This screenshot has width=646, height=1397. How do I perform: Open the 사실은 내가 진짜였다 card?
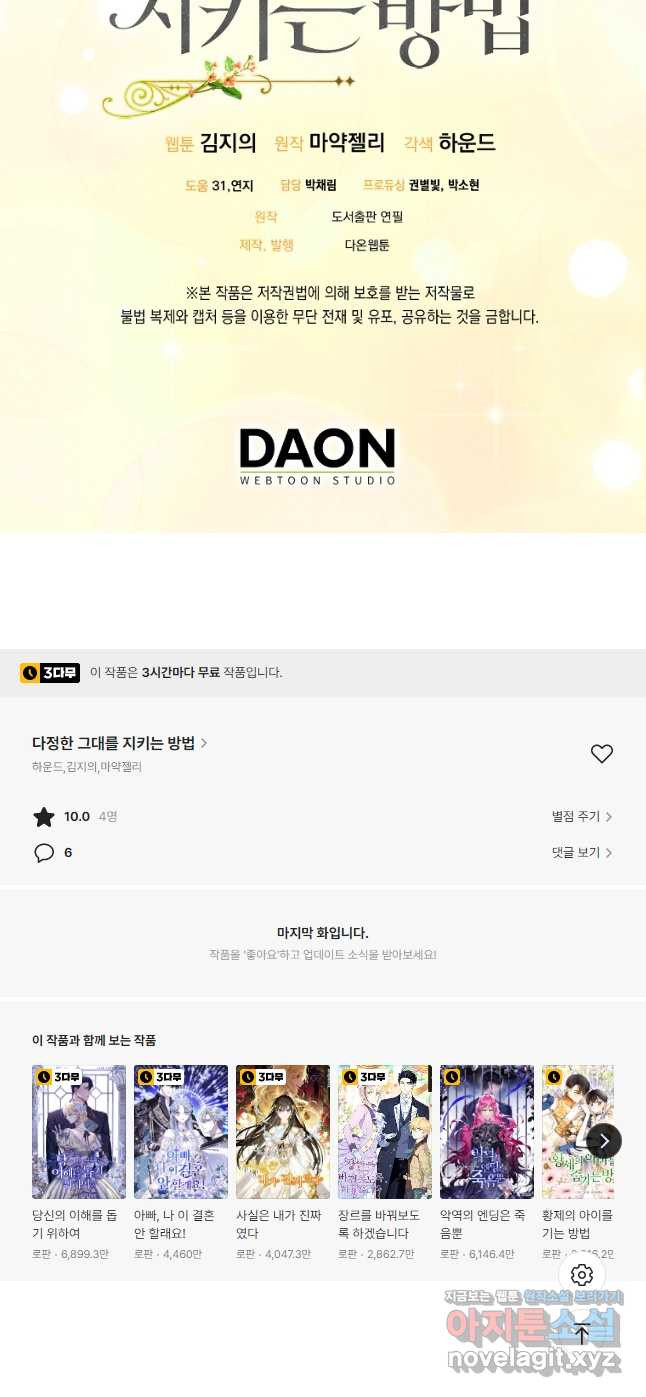click(283, 1132)
